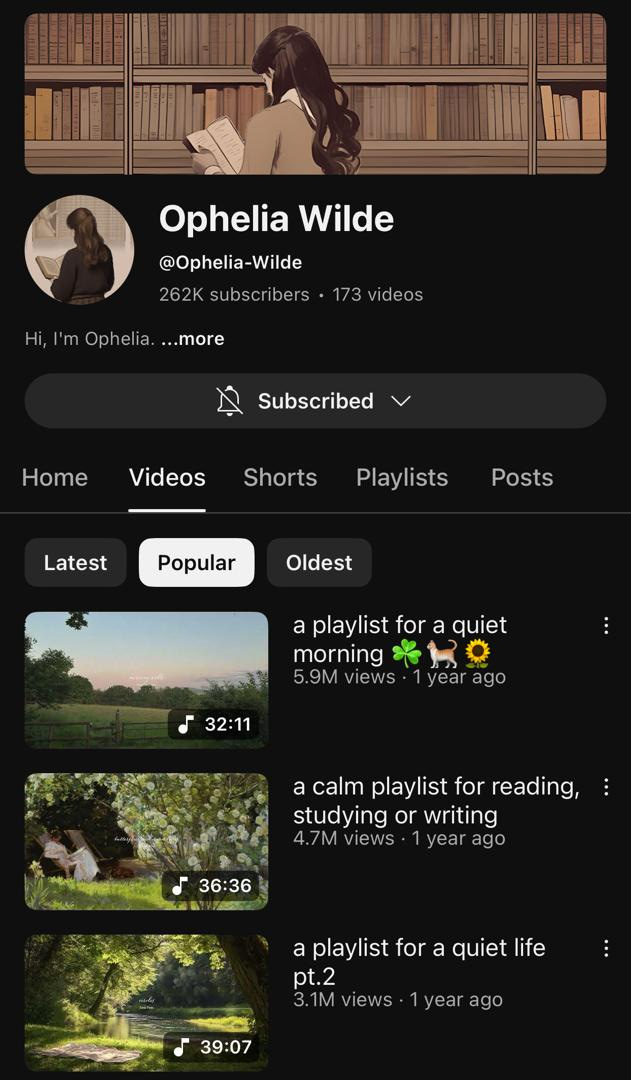Switch to the Home tab
631x1080 pixels.
point(55,478)
